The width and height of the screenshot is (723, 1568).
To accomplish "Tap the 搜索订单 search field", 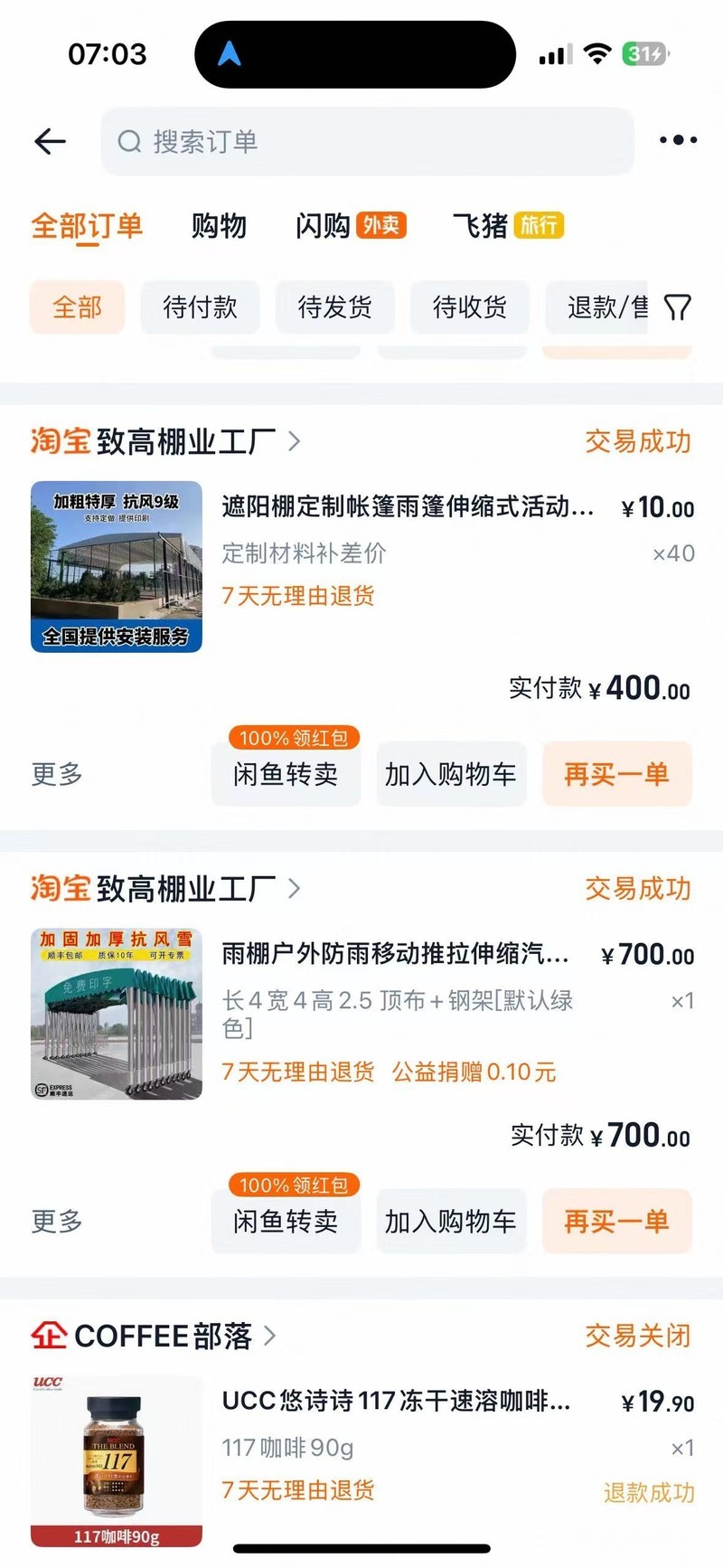I will coord(367,141).
